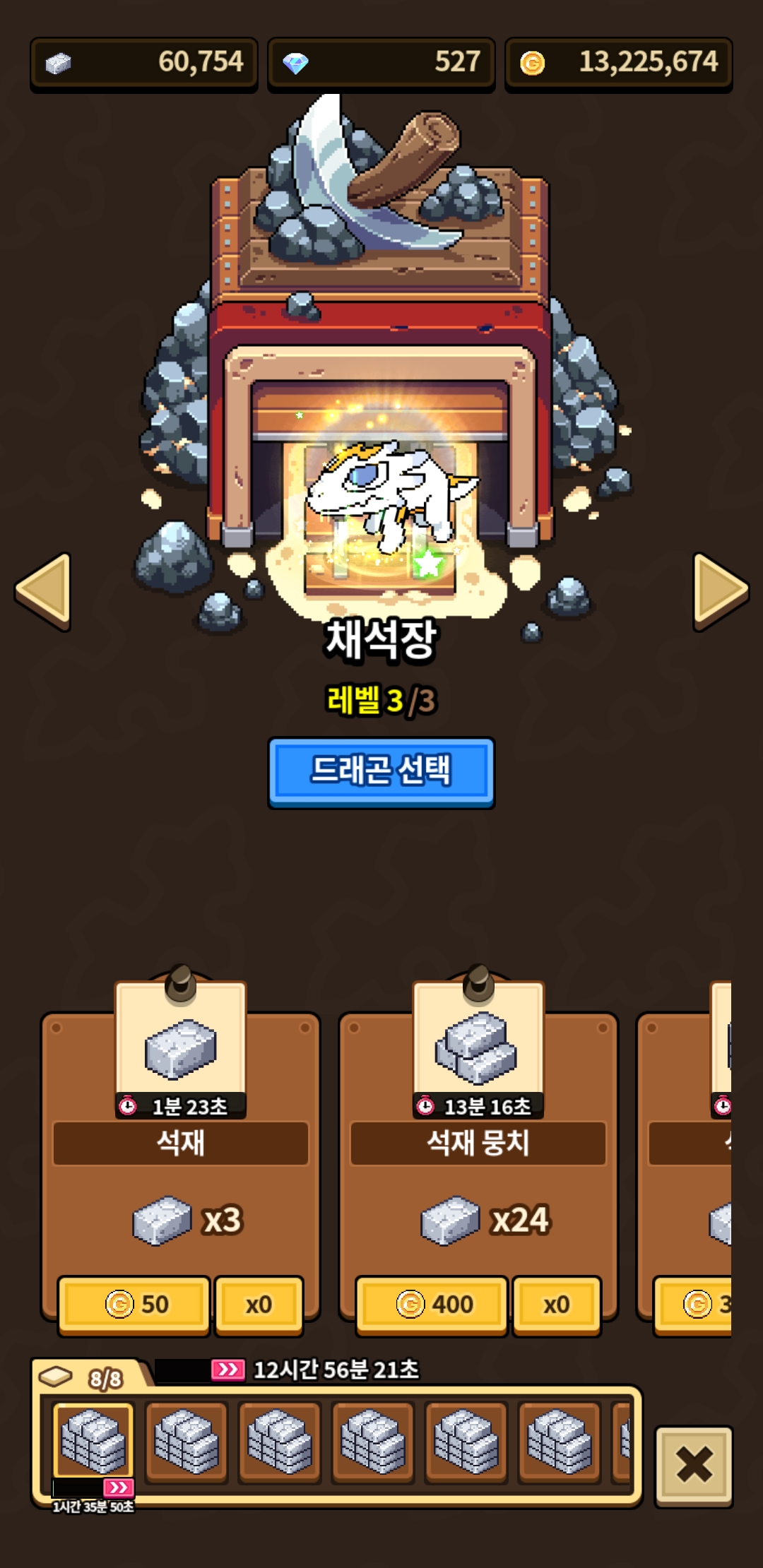Screen dimensions: 763x1568
Task: Tap the 드래곤 선택 button
Action: click(x=381, y=772)
